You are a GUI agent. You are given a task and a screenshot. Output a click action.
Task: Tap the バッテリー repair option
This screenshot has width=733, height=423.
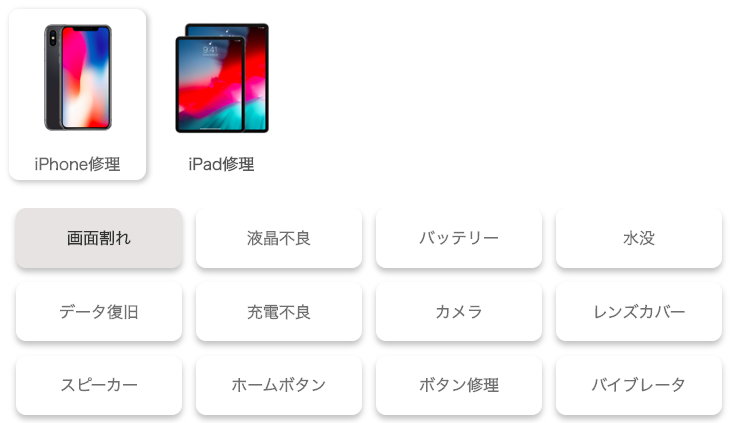(459, 238)
